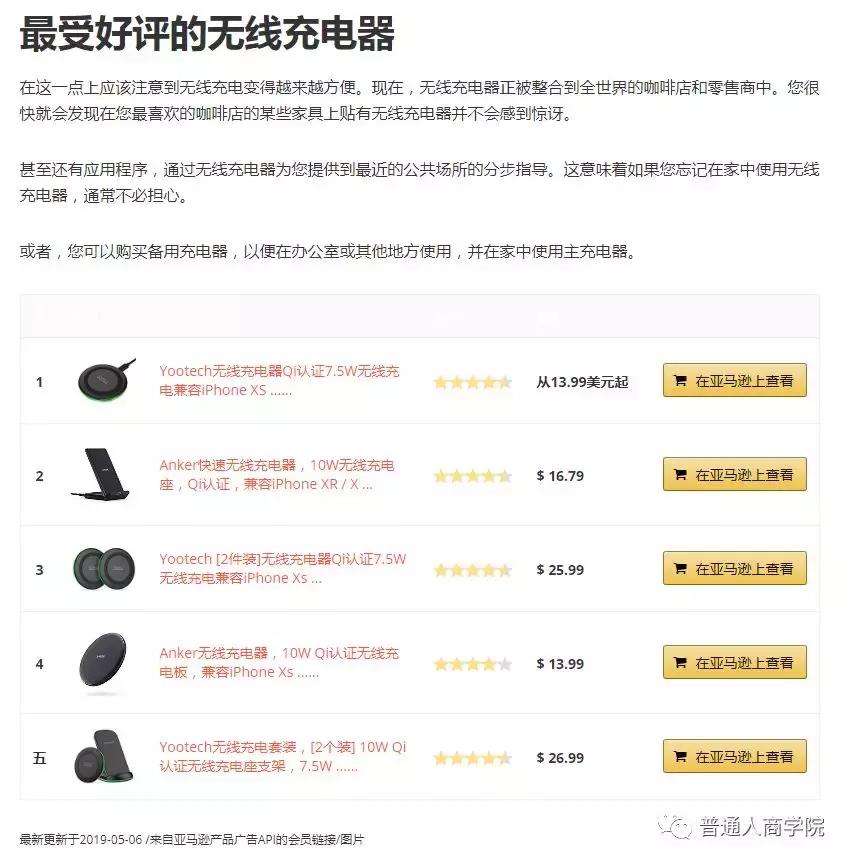The width and height of the screenshot is (852, 864).
Task: Click the two-pack Yootech chargers image
Action: tap(103, 568)
